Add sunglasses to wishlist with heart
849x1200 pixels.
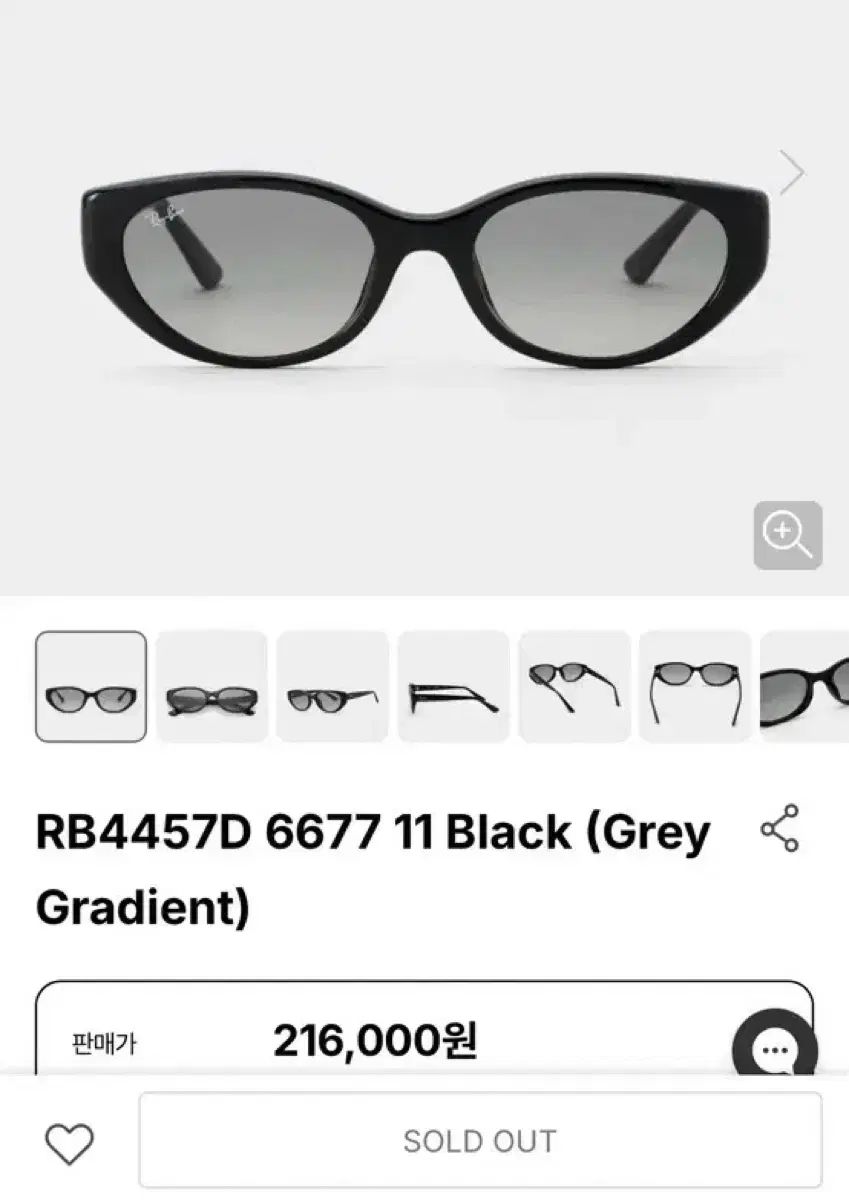pyautogui.click(x=69, y=1142)
